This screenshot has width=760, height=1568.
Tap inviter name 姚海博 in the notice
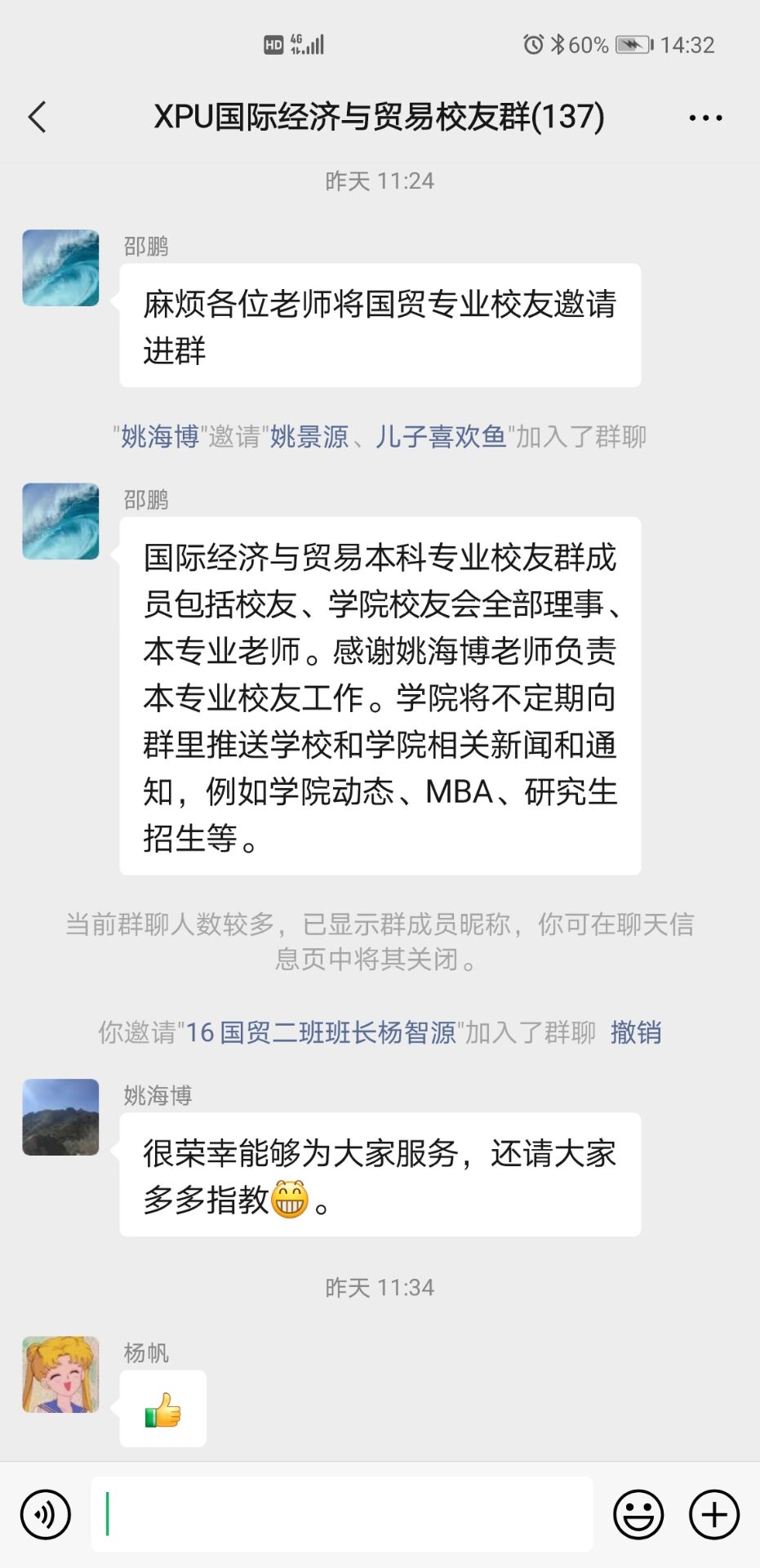(160, 437)
